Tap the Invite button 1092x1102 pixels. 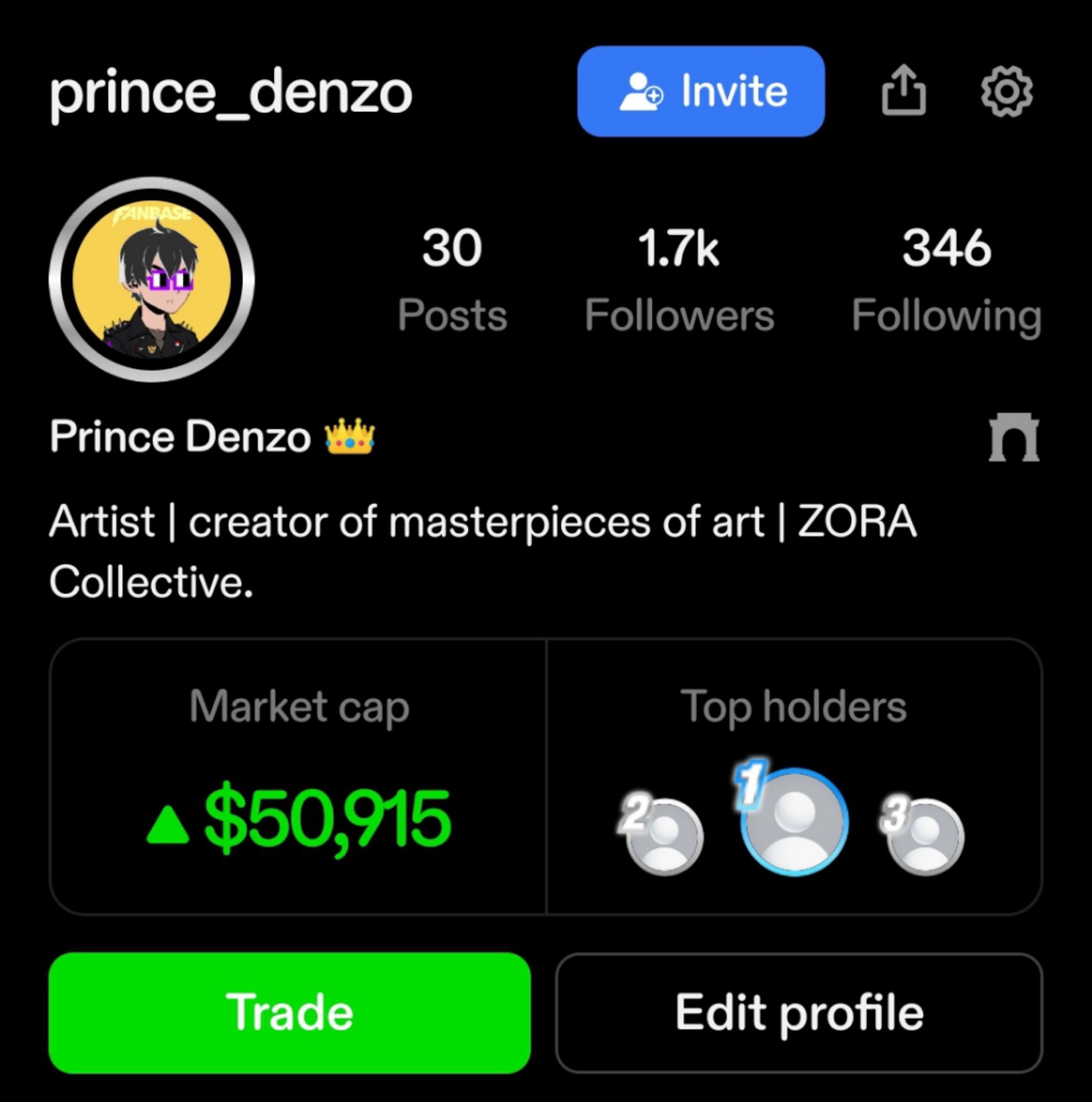[x=701, y=91]
